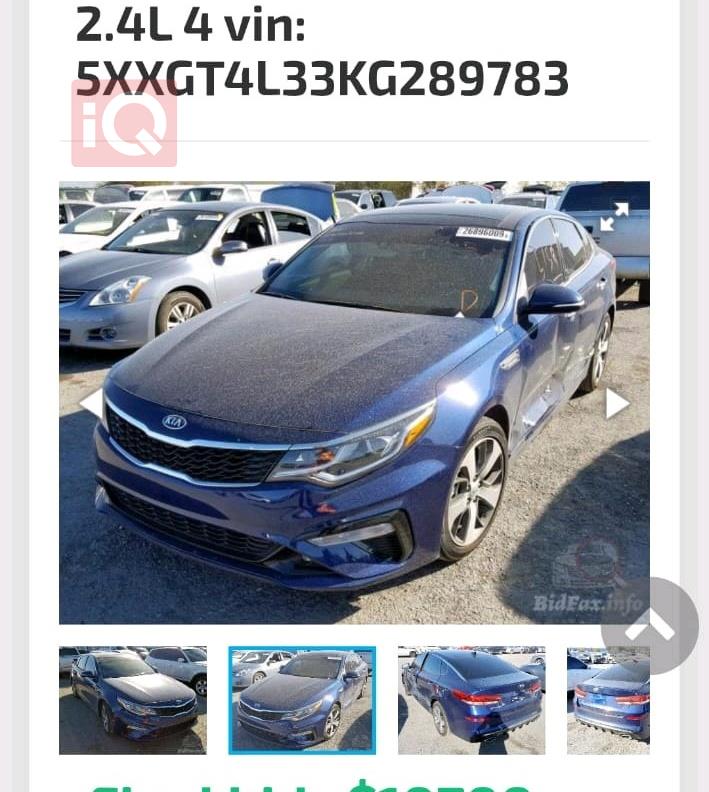Expand the car photo to fullscreen
709x792 pixels.
[x=614, y=217]
